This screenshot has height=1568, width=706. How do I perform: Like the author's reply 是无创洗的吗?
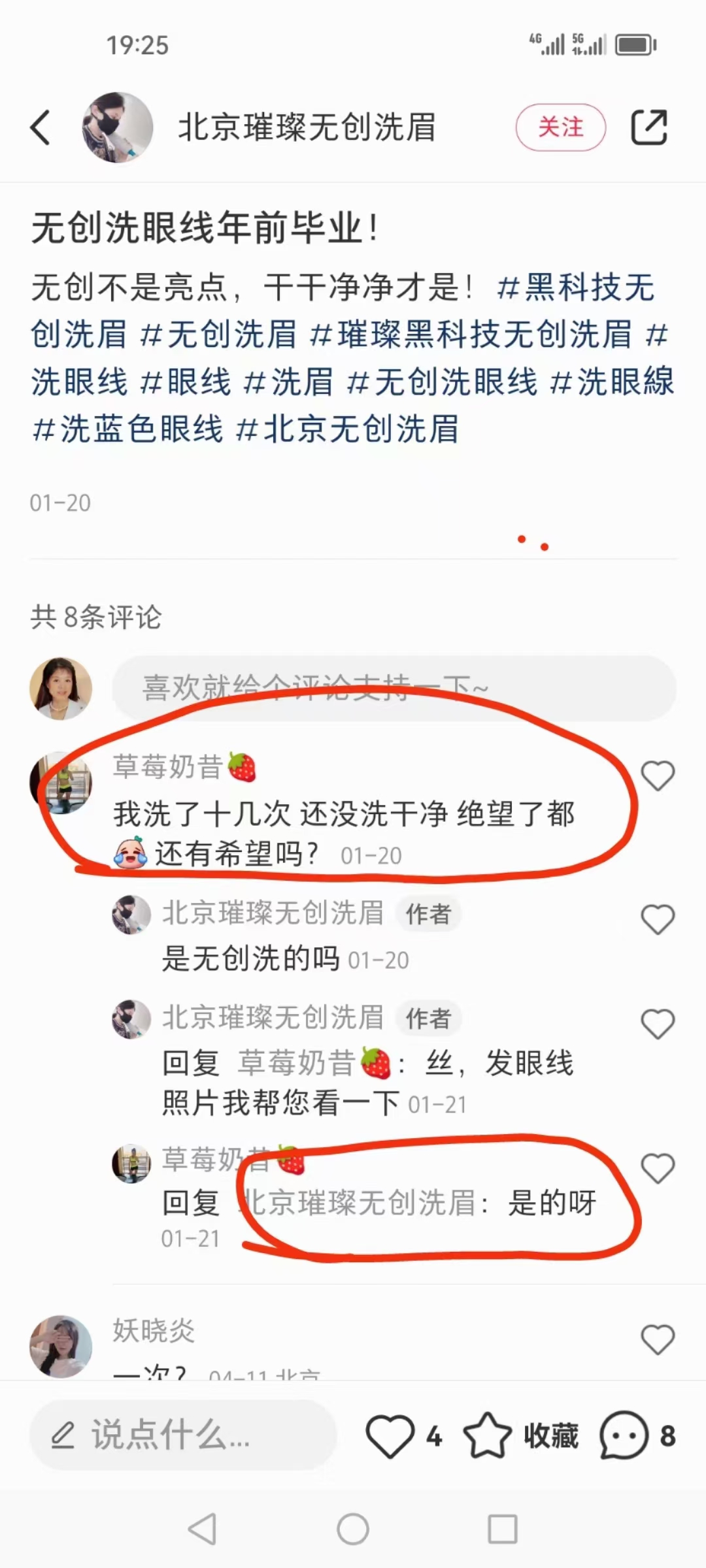pyautogui.click(x=658, y=920)
